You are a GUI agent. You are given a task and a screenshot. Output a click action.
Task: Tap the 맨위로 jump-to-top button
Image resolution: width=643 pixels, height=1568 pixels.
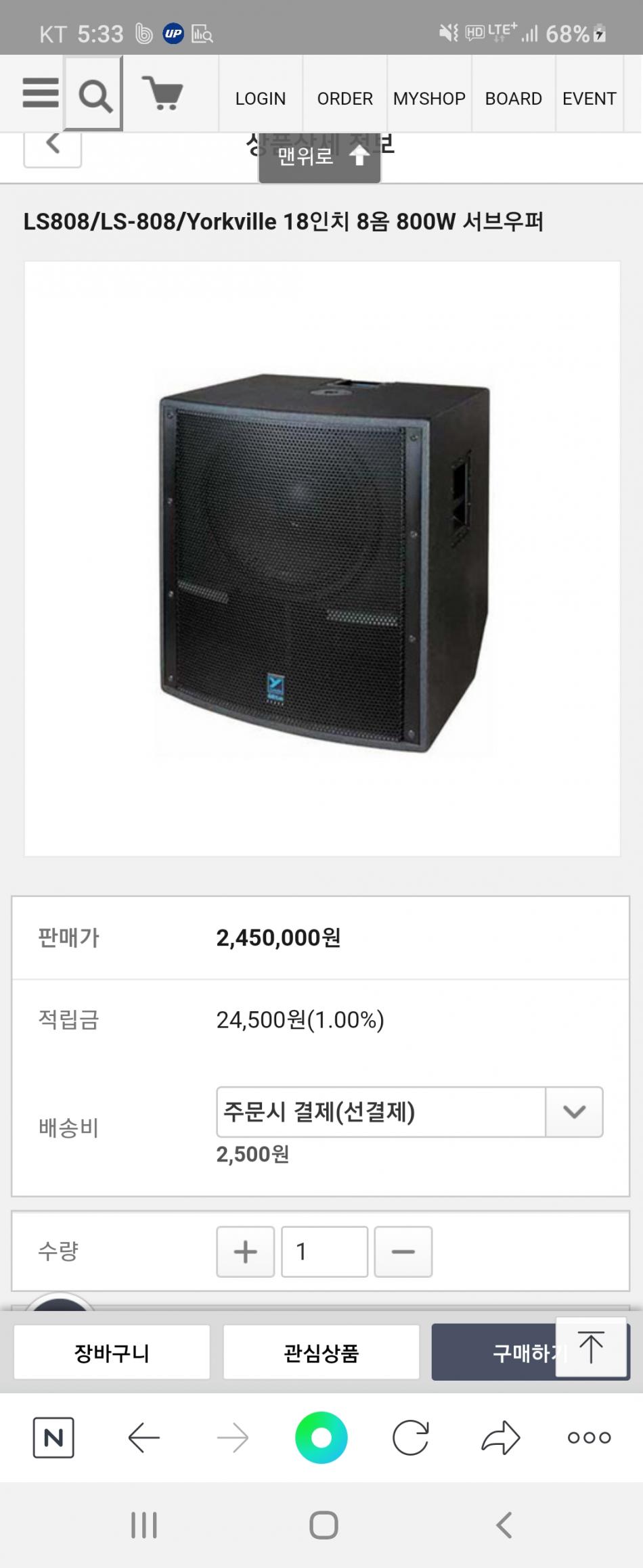319,157
